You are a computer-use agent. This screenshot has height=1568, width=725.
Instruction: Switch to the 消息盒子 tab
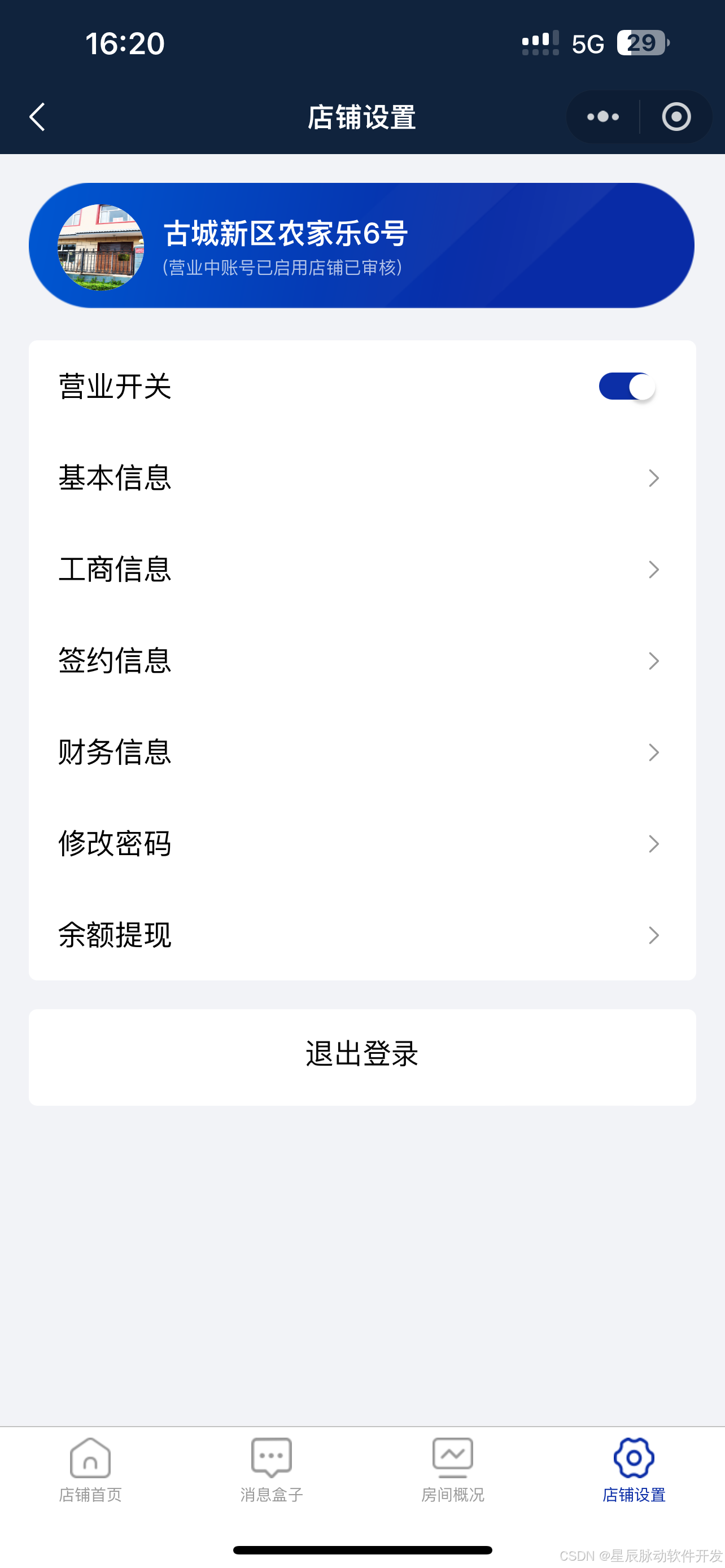[272, 1469]
